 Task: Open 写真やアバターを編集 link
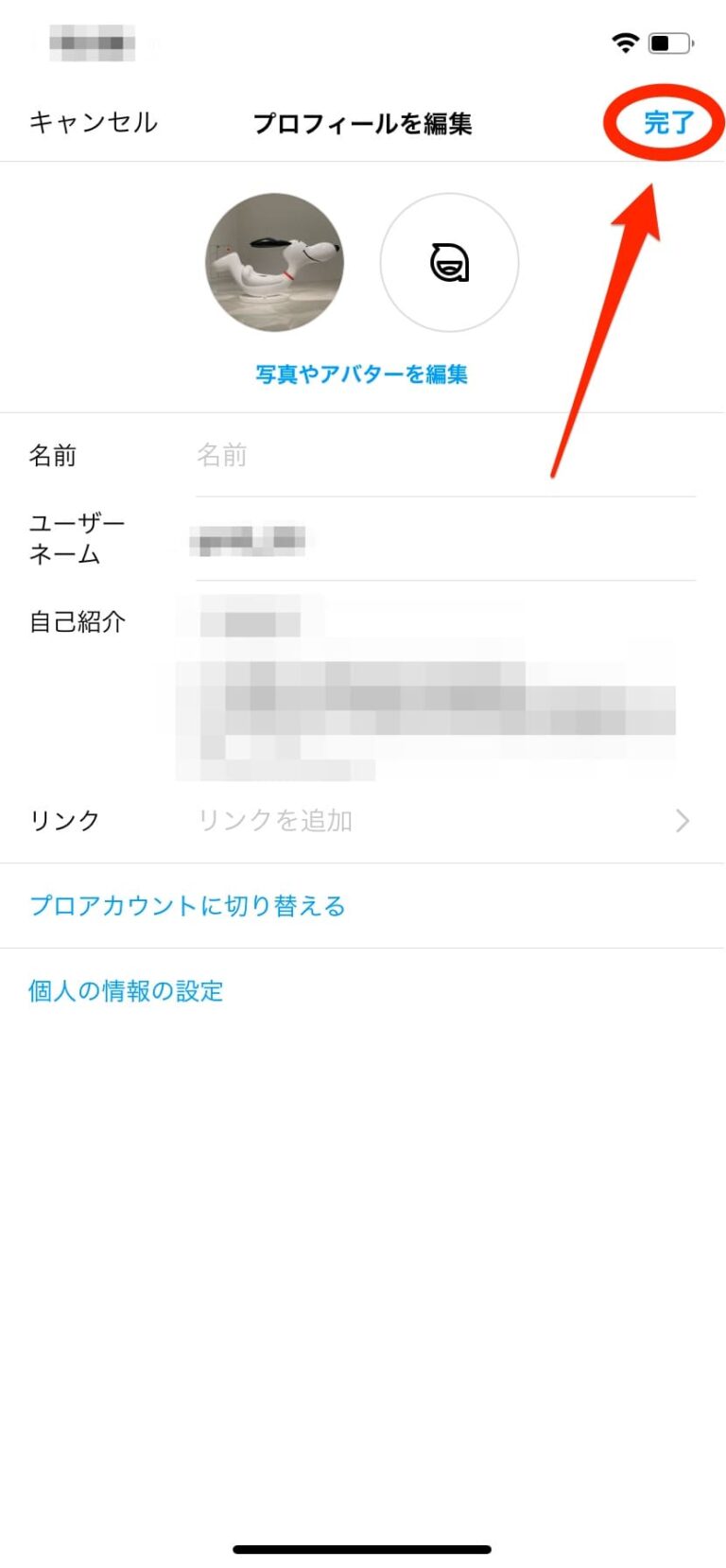point(361,375)
